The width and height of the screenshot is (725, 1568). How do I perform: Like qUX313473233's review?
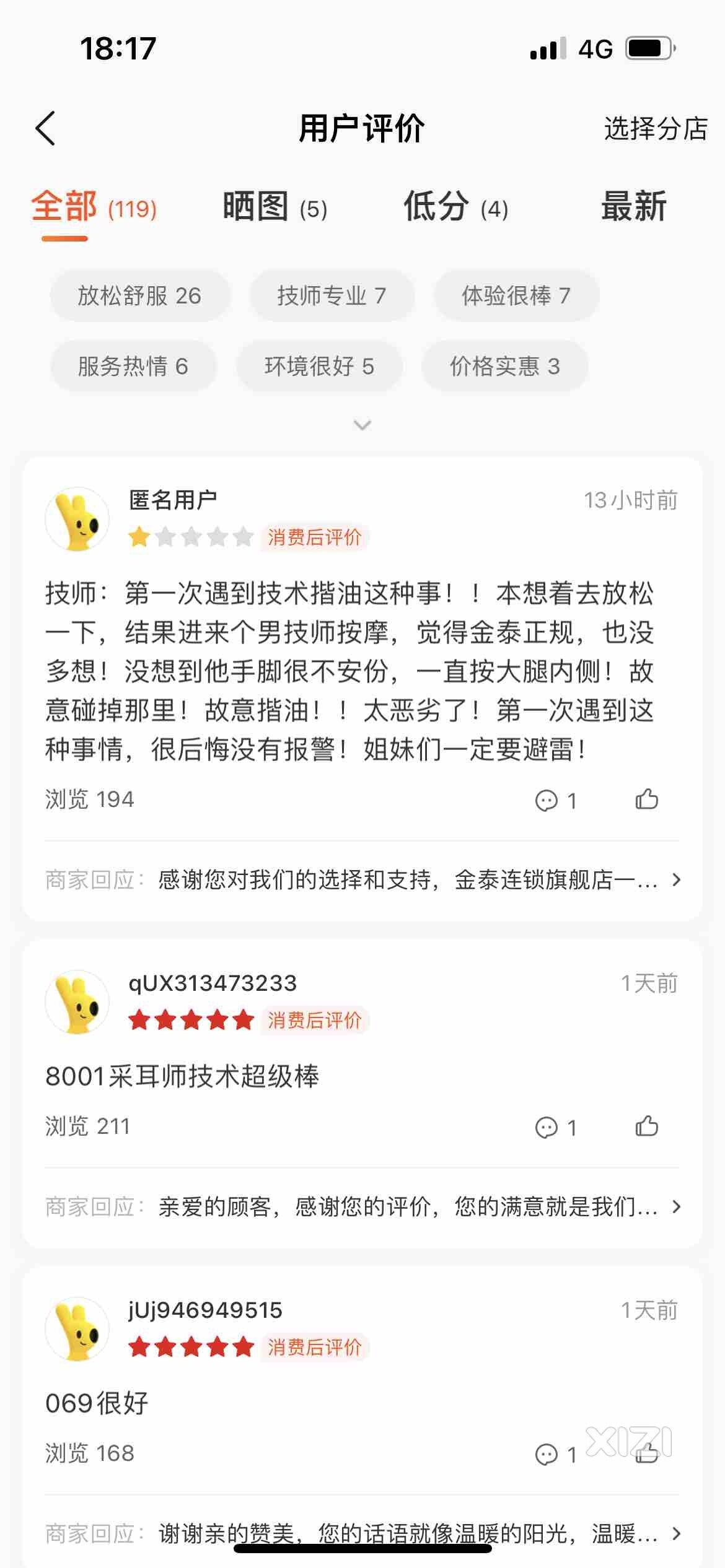click(x=646, y=1126)
